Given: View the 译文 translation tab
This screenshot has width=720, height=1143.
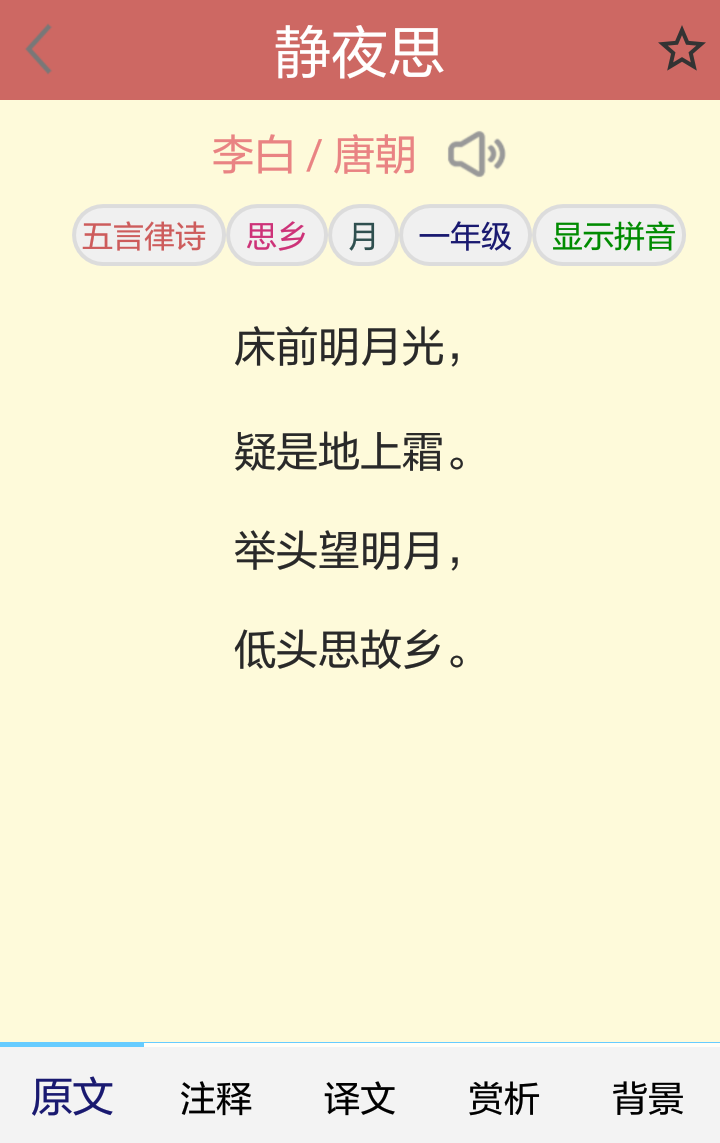Looking at the screenshot, I should (360, 1098).
